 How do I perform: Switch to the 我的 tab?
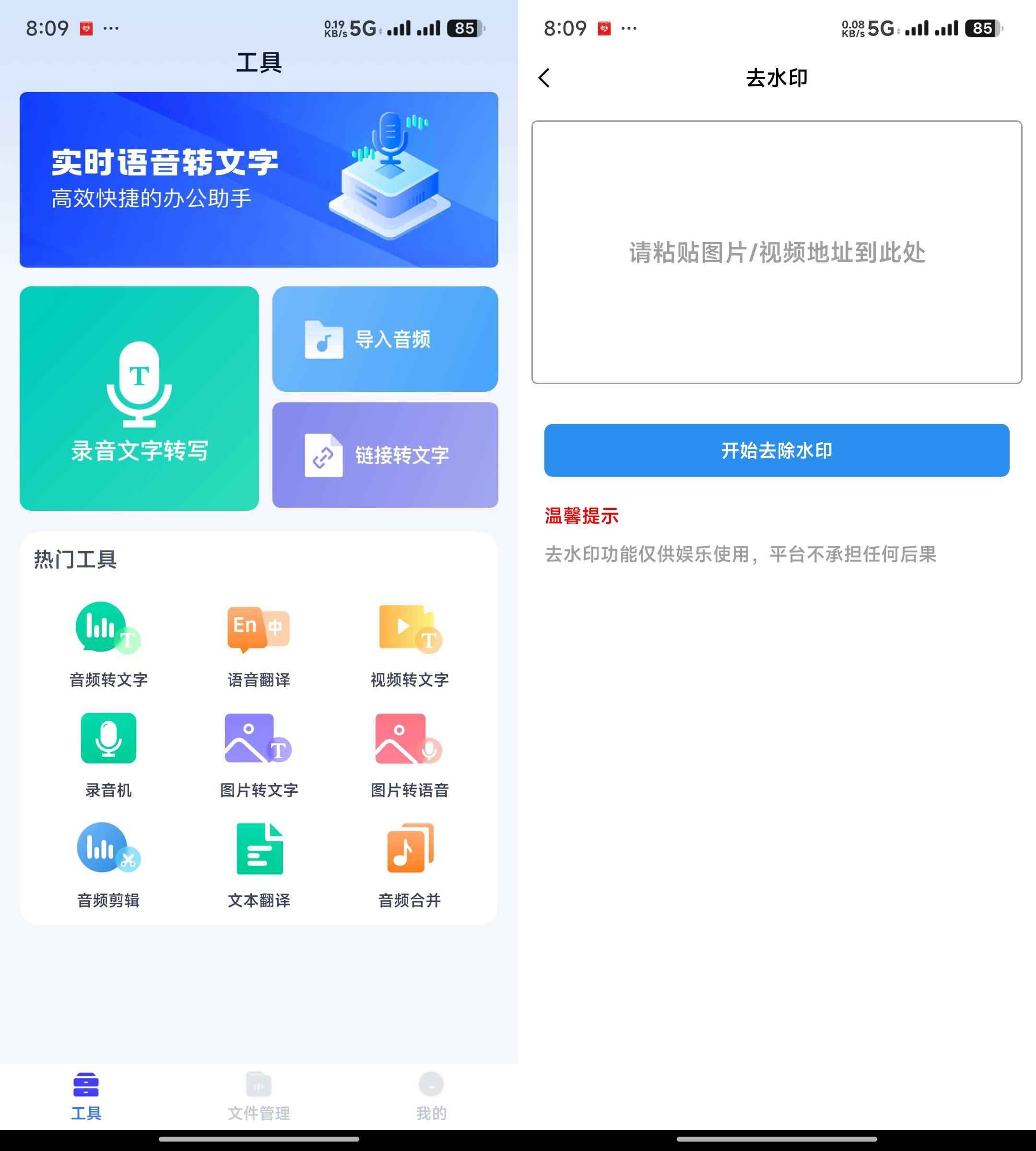431,1096
